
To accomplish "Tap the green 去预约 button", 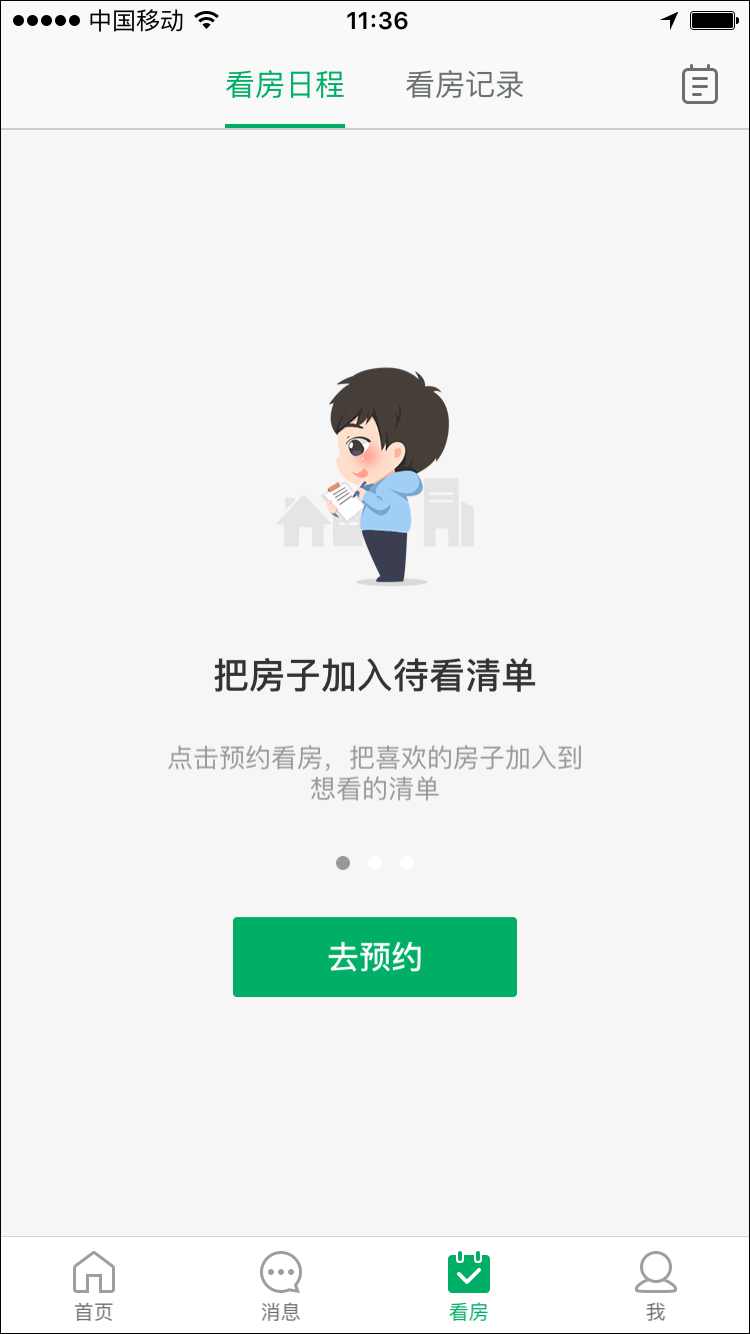I will pos(374,957).
